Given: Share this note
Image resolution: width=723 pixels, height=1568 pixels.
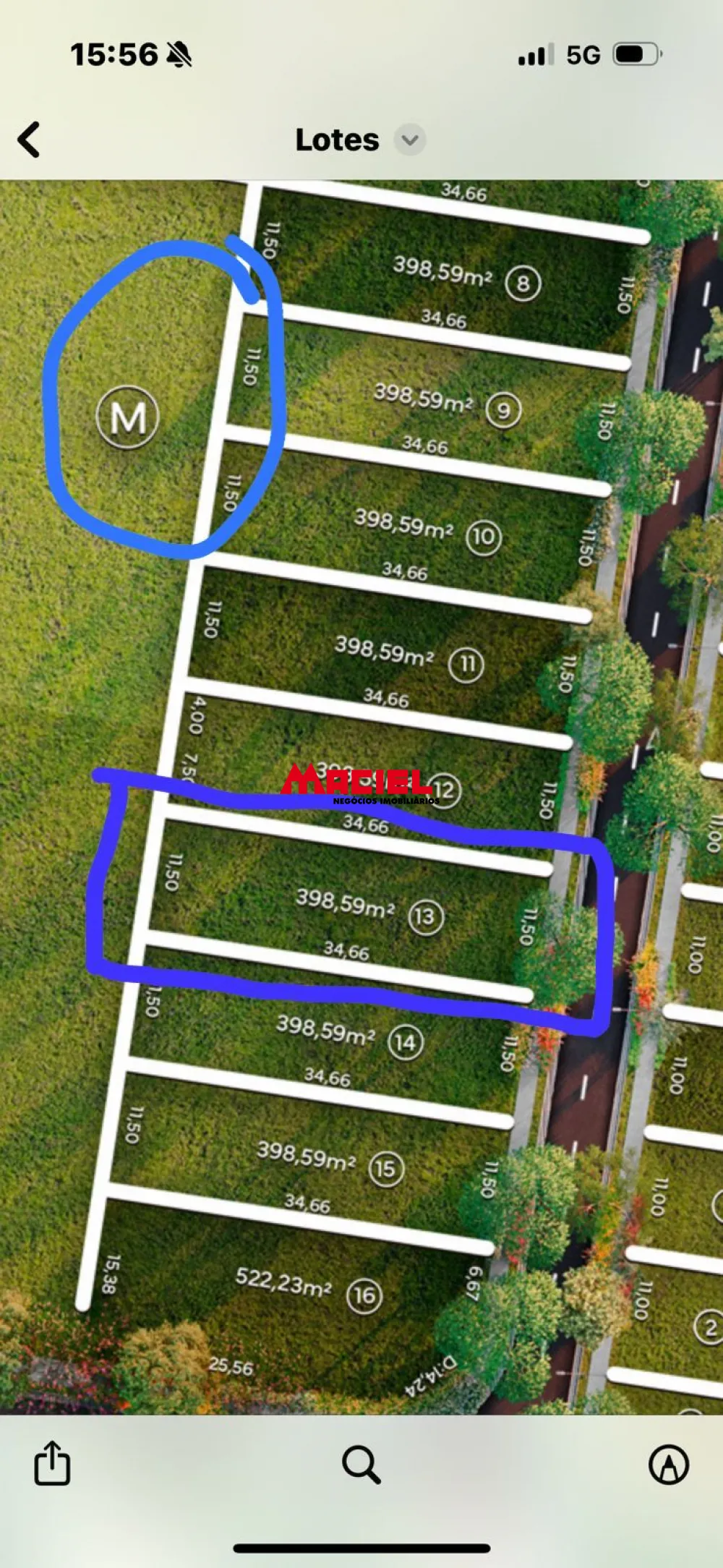Looking at the screenshot, I should 52,1462.
